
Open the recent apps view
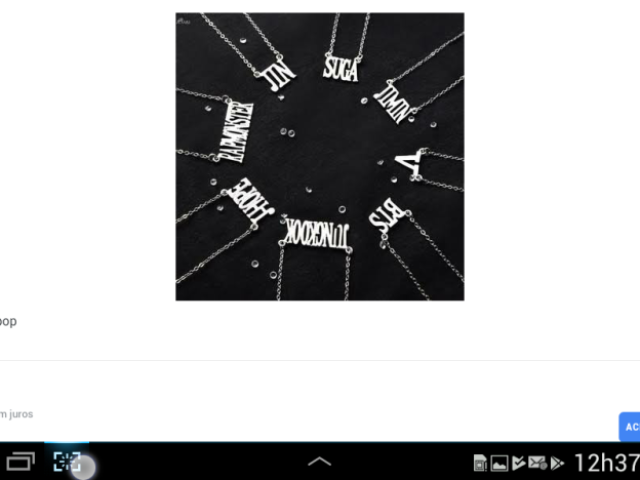click(21, 462)
